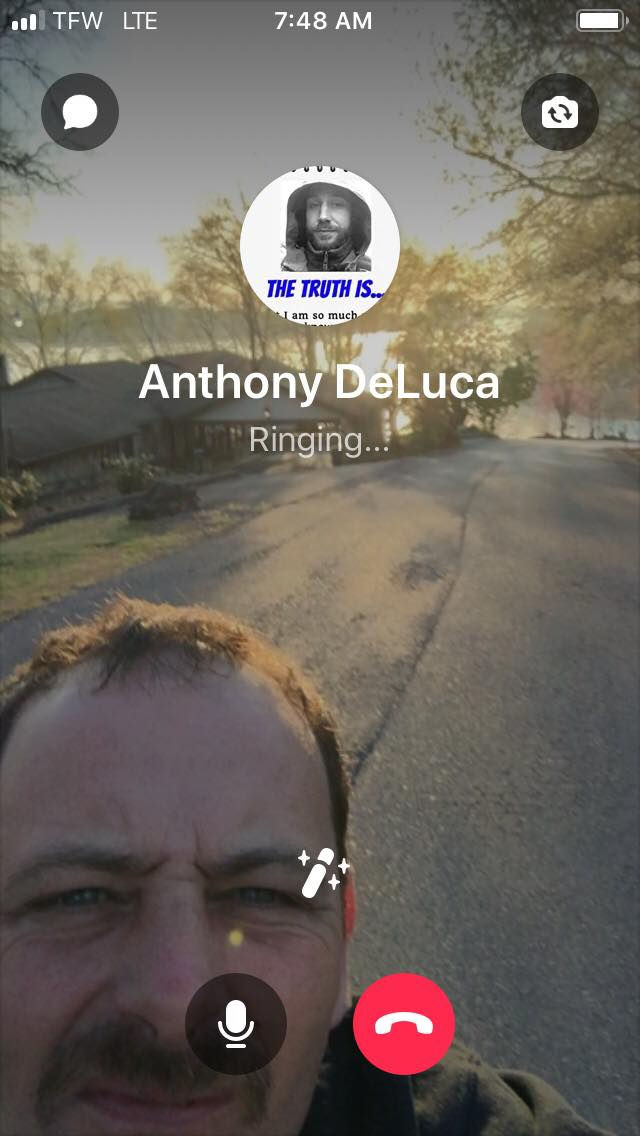Mute the microphone
The height and width of the screenshot is (1136, 640).
pos(236,1024)
